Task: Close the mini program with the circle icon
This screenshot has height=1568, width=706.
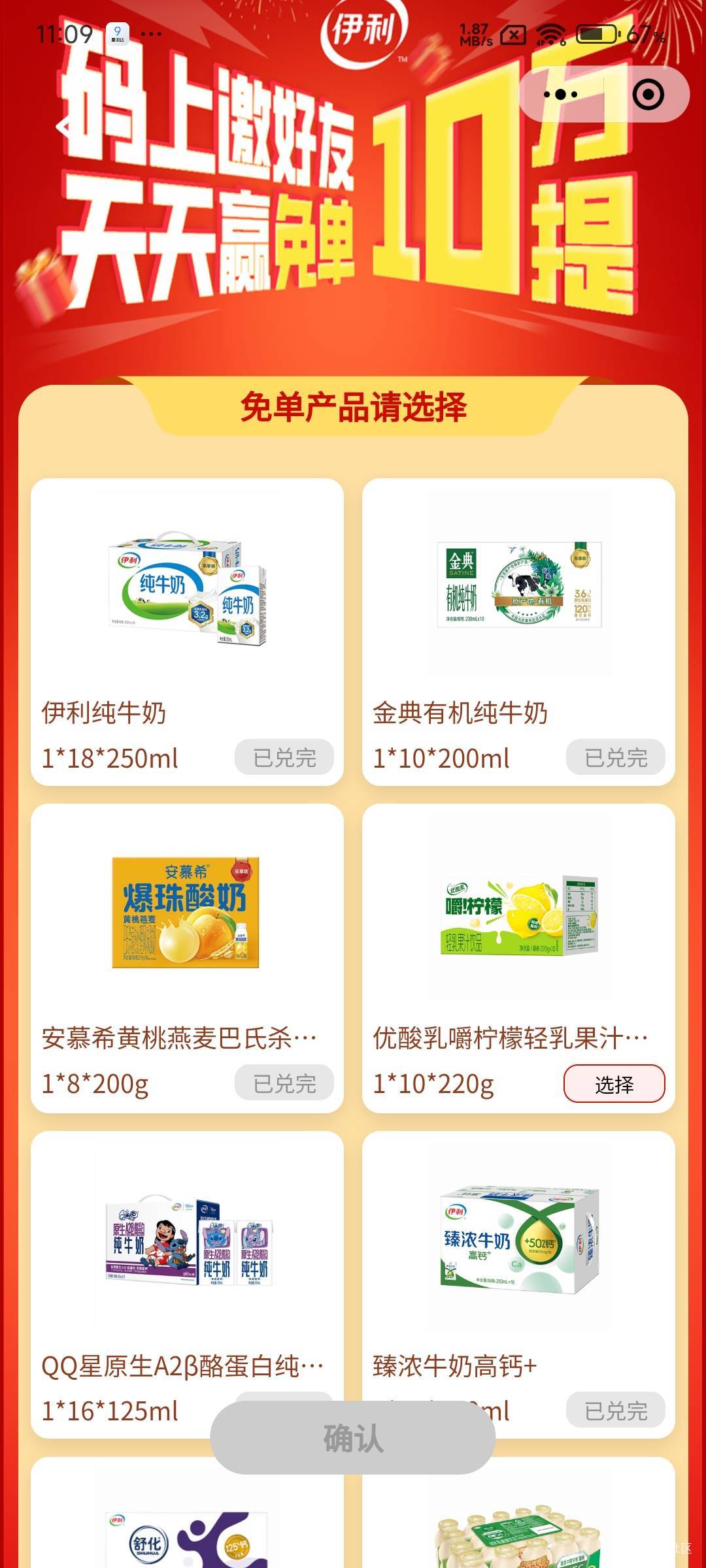Action: pos(648,95)
